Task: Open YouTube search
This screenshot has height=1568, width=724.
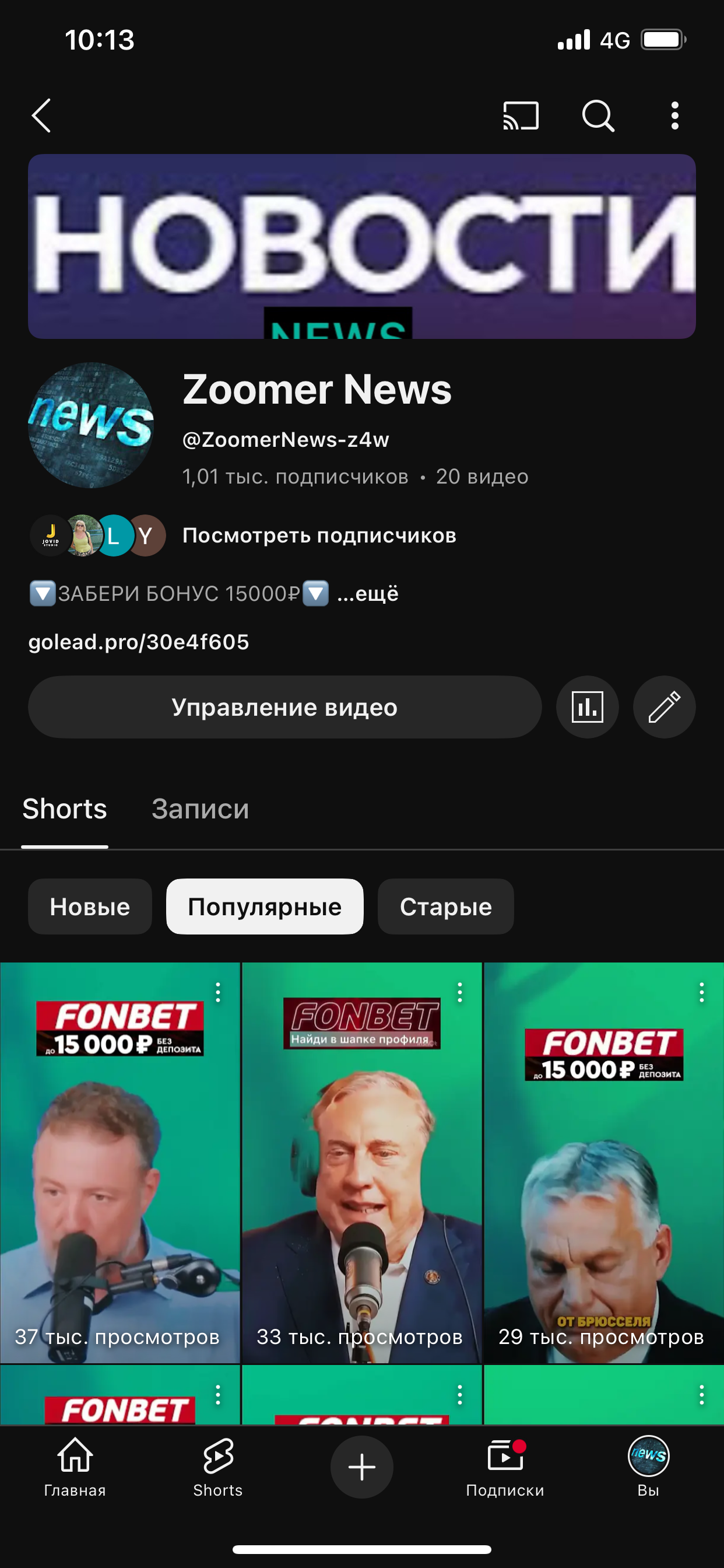Action: pyautogui.click(x=599, y=117)
